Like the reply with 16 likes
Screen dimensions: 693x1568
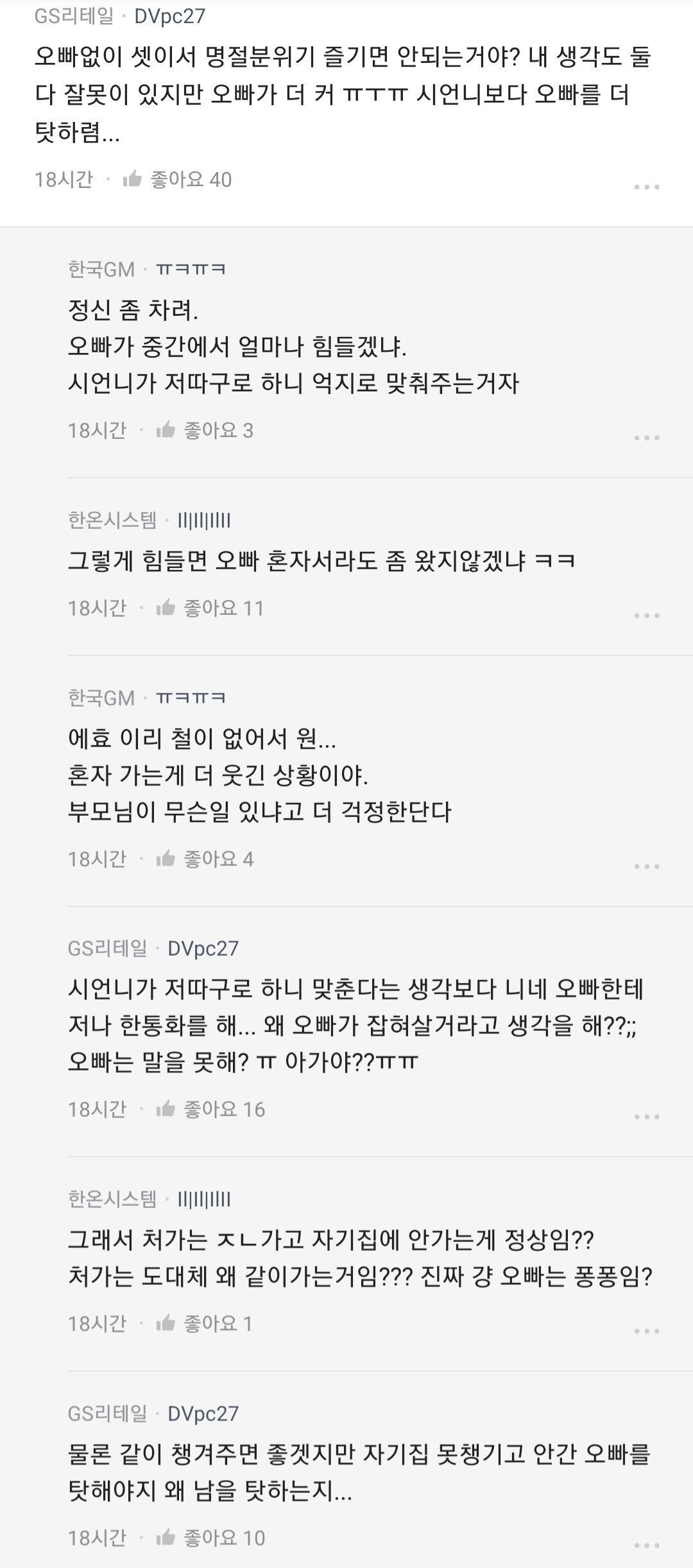coord(166,1109)
